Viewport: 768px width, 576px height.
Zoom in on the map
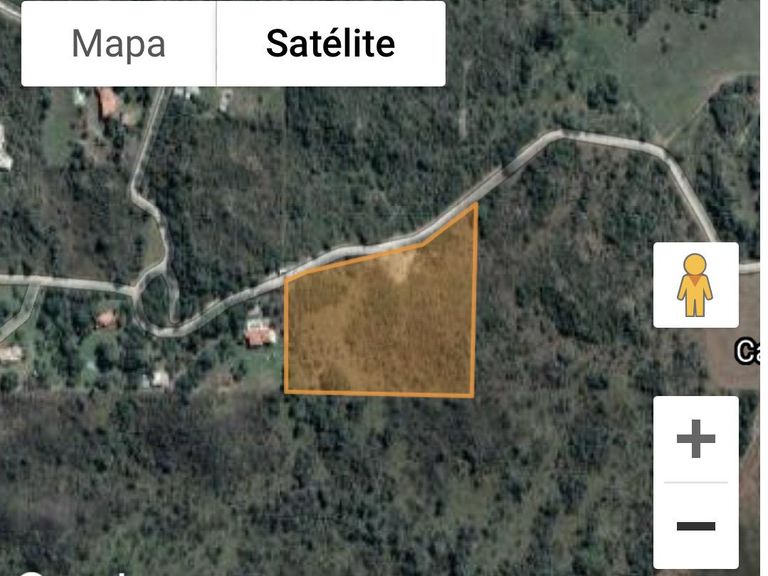pyautogui.click(x=695, y=439)
